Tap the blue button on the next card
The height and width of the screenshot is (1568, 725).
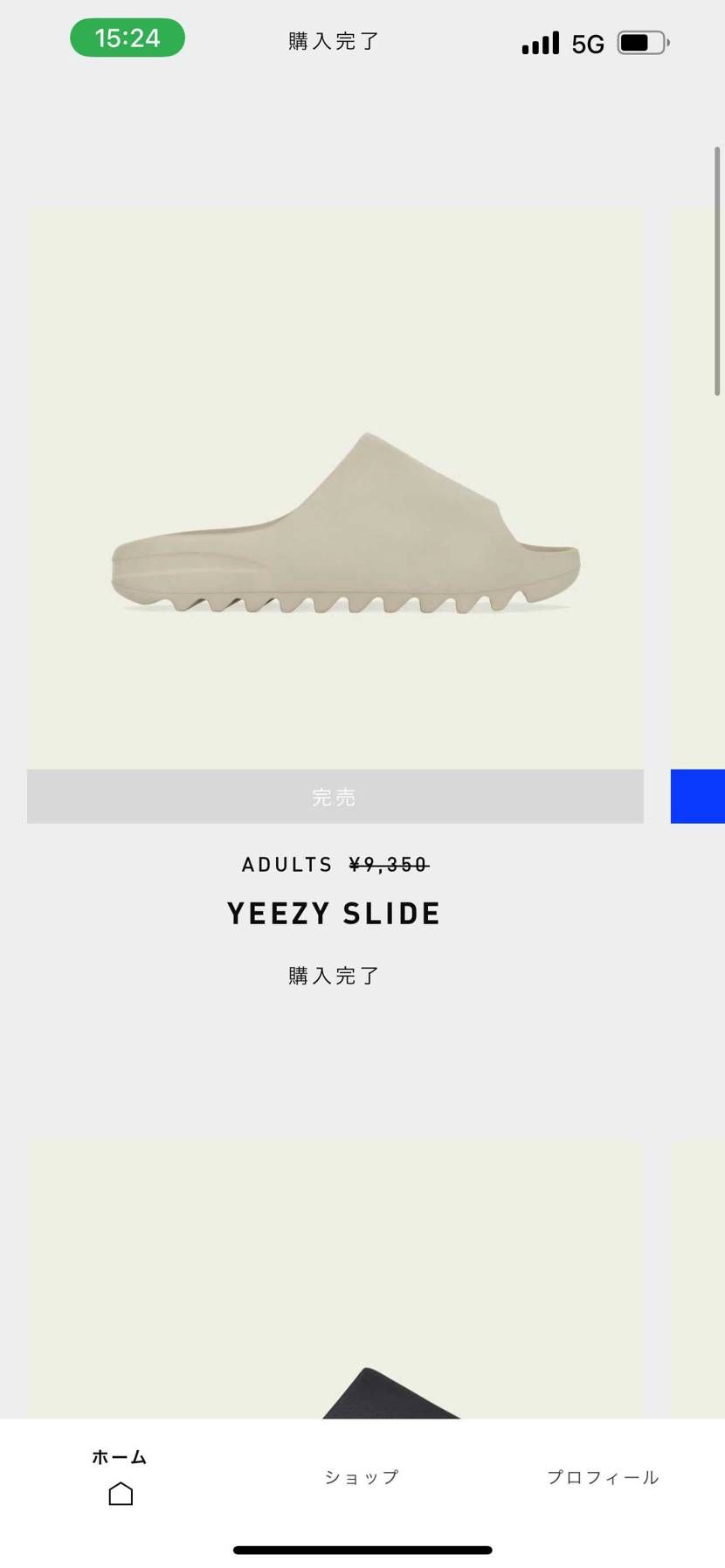(x=698, y=797)
